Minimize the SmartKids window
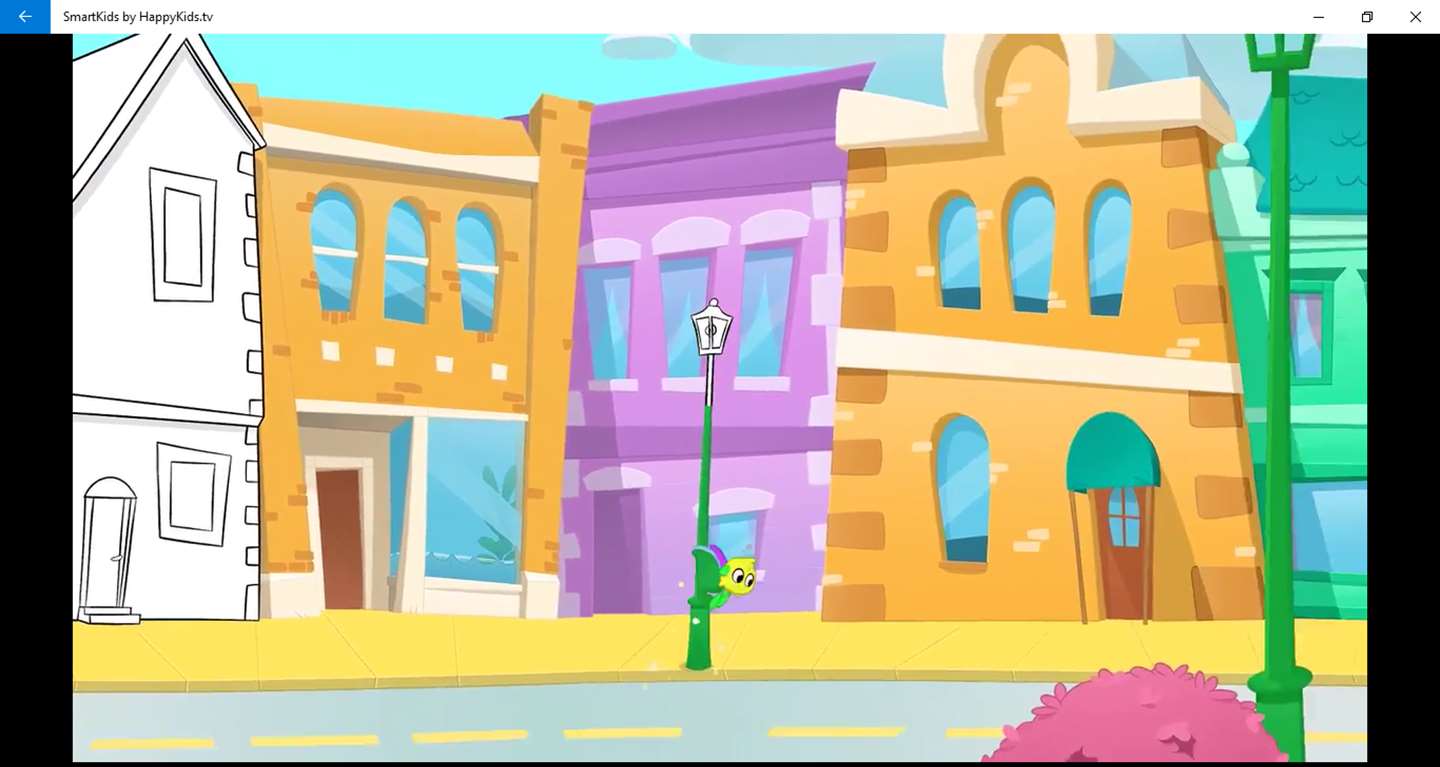The image size is (1440, 767). pos(1318,16)
